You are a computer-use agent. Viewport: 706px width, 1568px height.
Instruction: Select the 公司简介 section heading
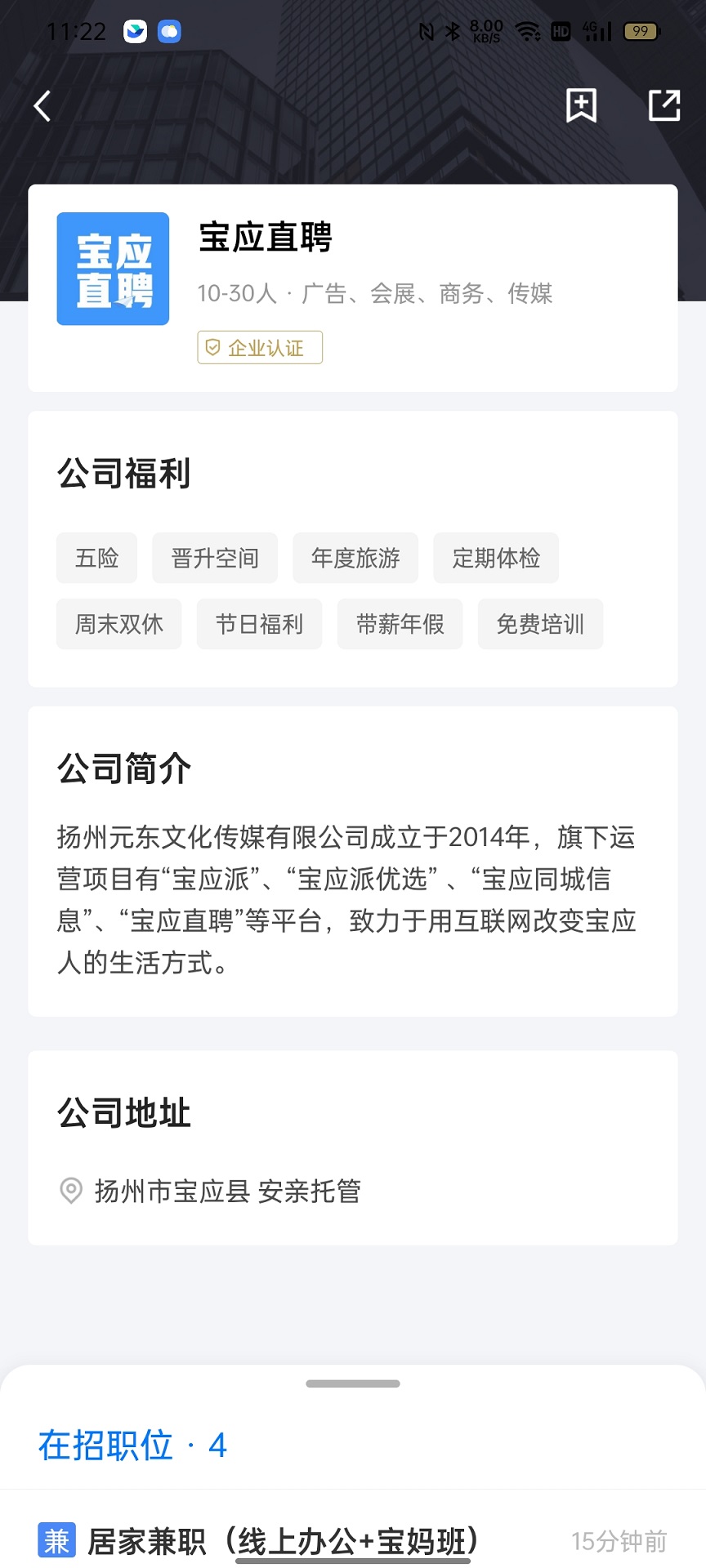tap(123, 768)
